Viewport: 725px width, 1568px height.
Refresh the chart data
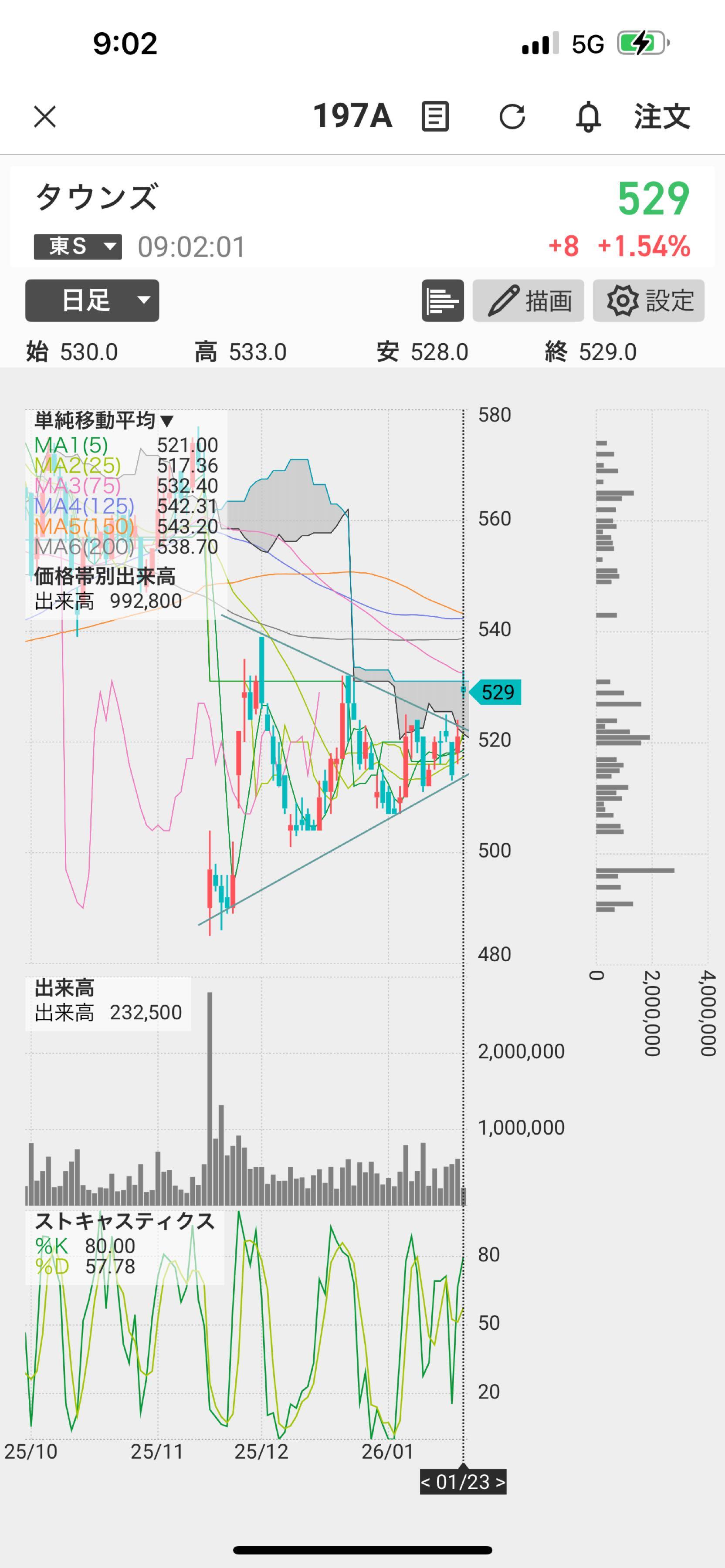click(x=512, y=116)
